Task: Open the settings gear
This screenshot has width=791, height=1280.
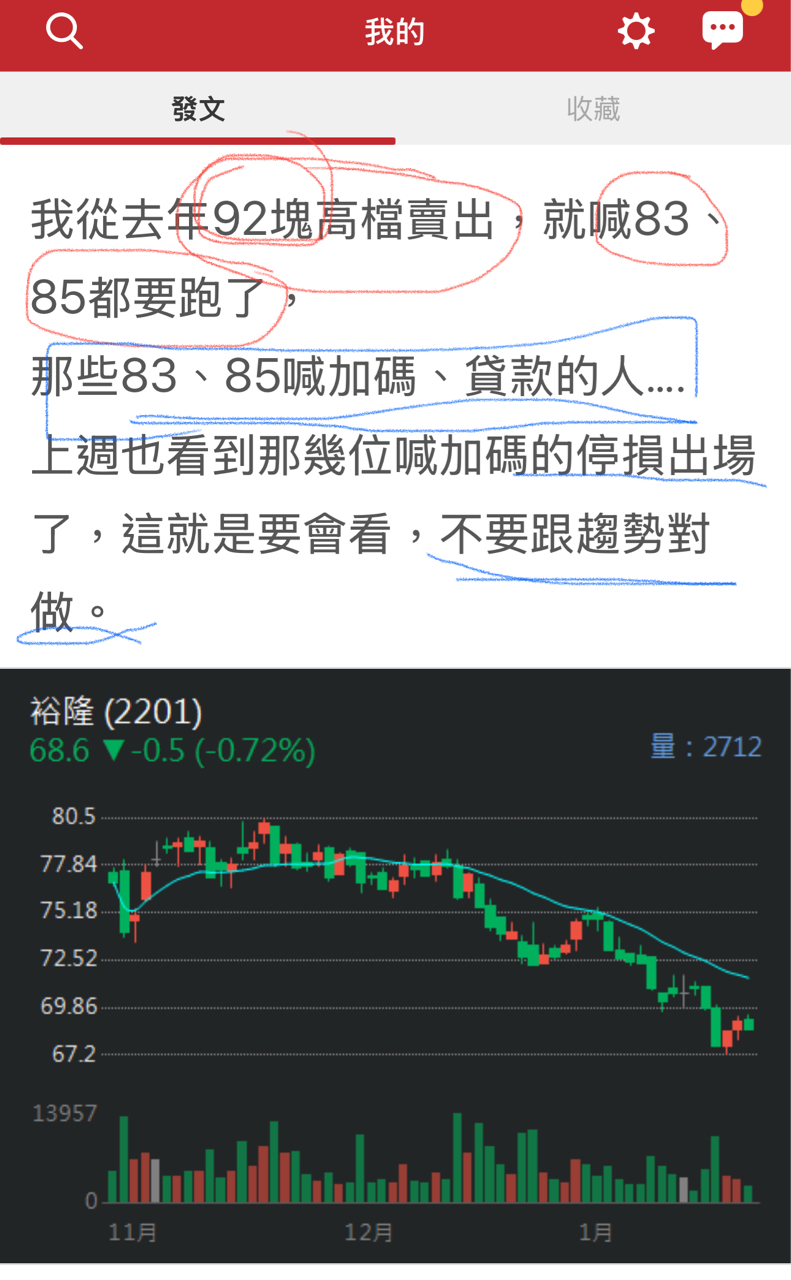Action: 636,32
